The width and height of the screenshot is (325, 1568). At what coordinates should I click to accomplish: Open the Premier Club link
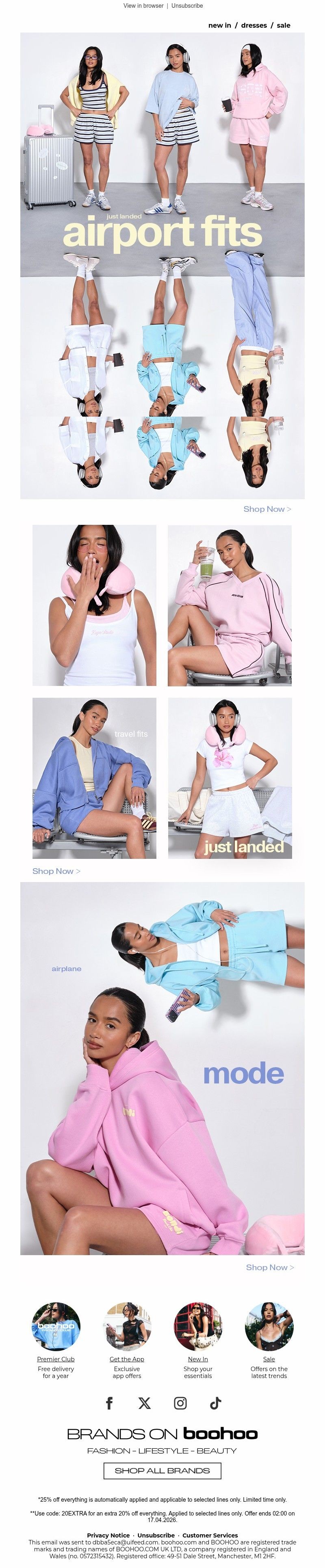[56, 1359]
